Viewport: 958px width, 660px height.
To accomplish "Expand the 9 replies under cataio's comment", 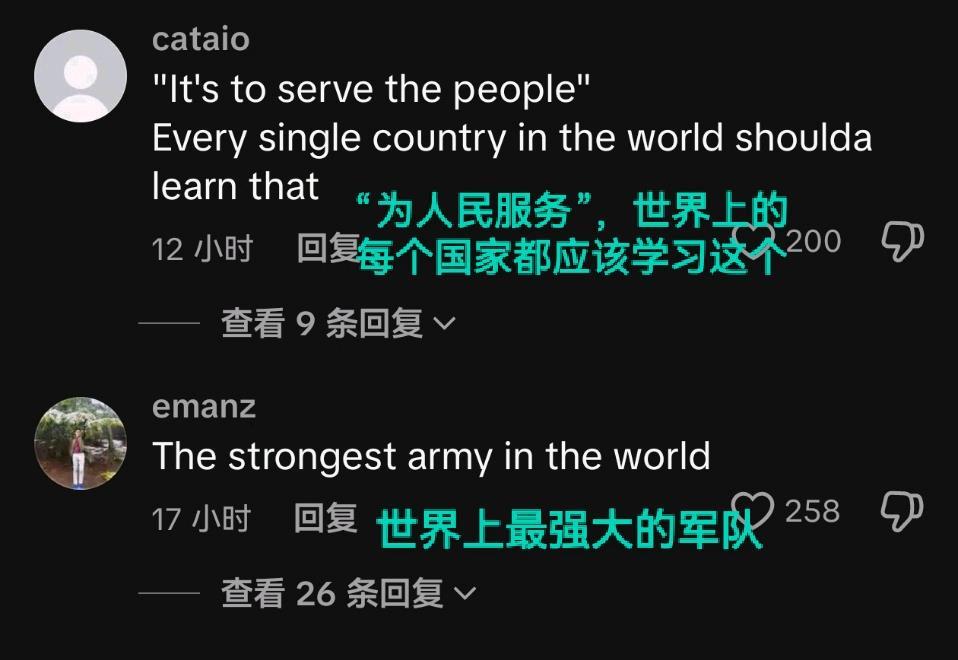I will tap(338, 323).
